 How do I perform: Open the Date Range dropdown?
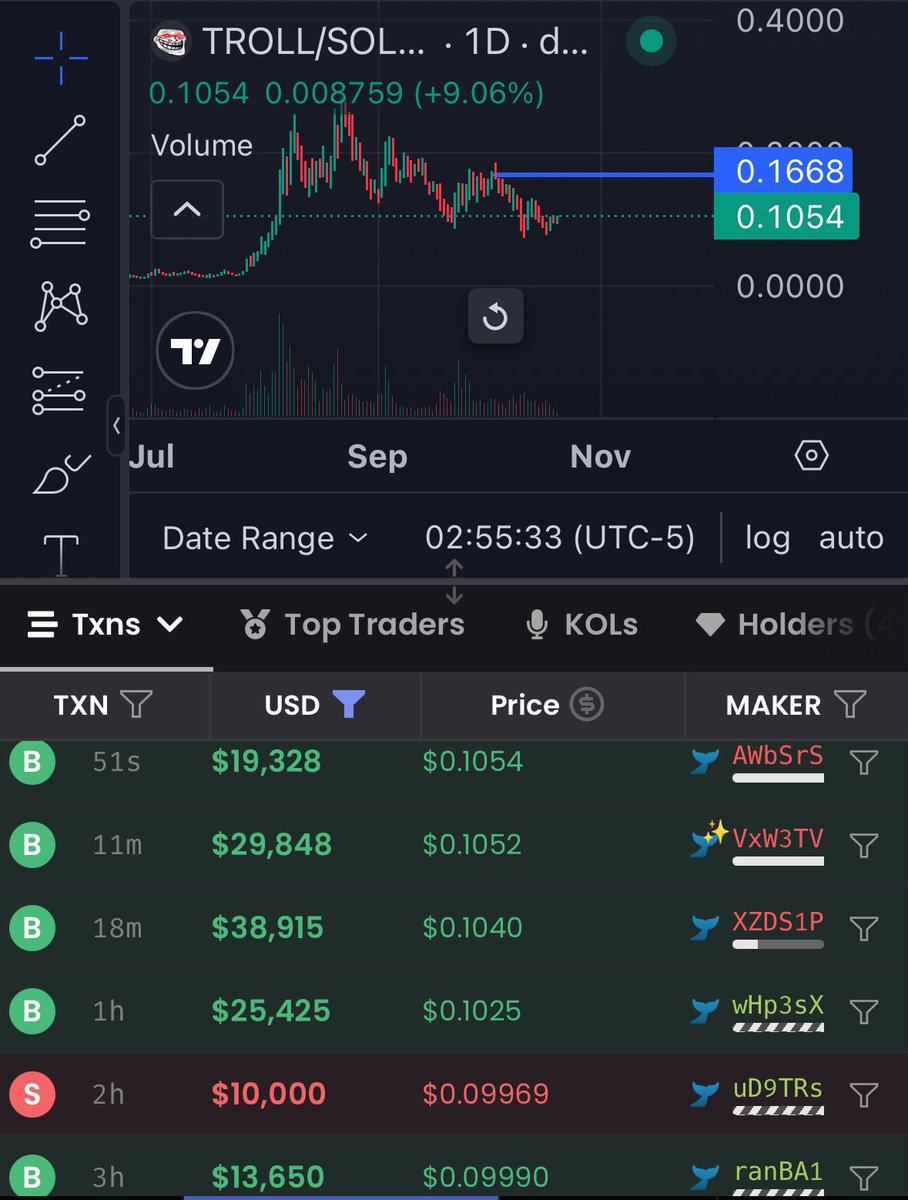click(x=265, y=539)
